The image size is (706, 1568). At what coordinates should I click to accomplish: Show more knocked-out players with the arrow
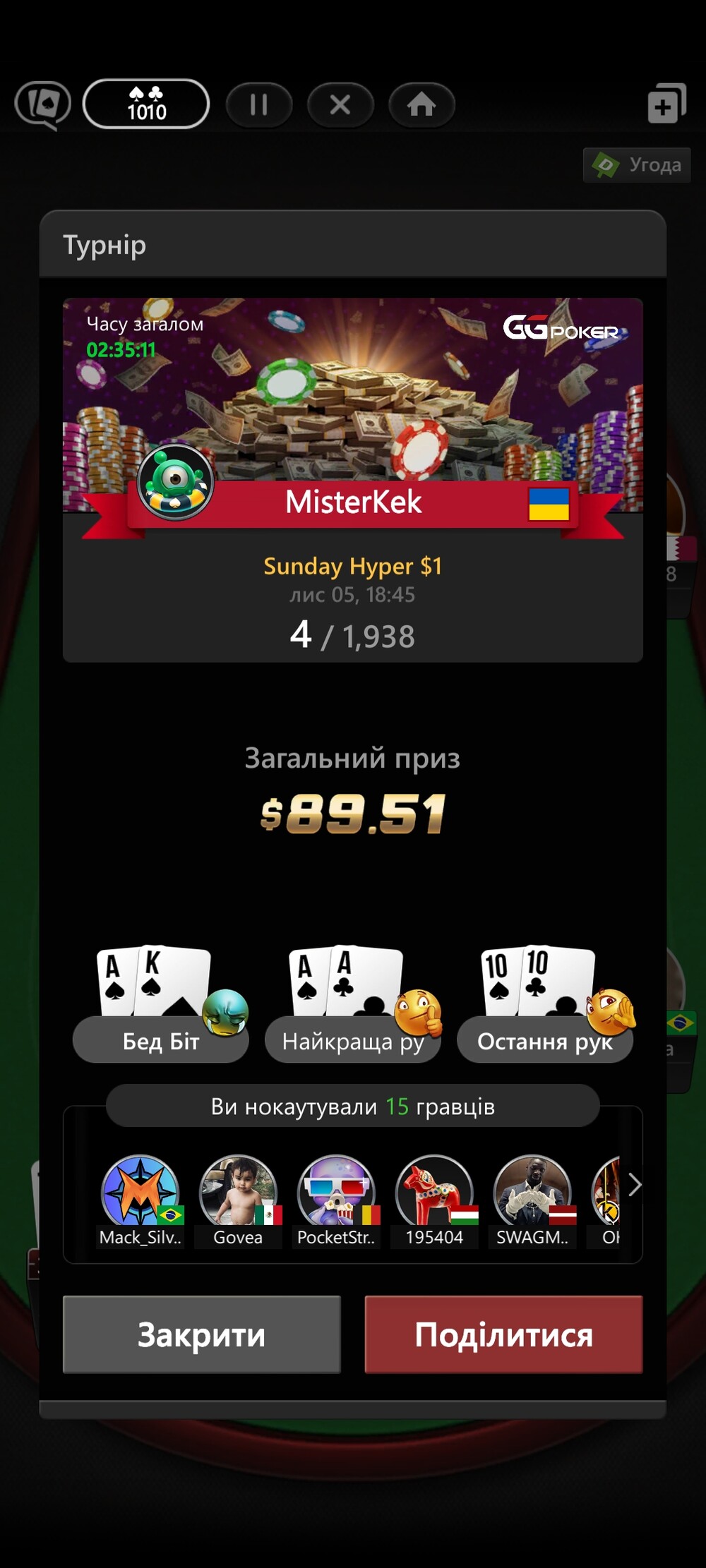point(634,1185)
